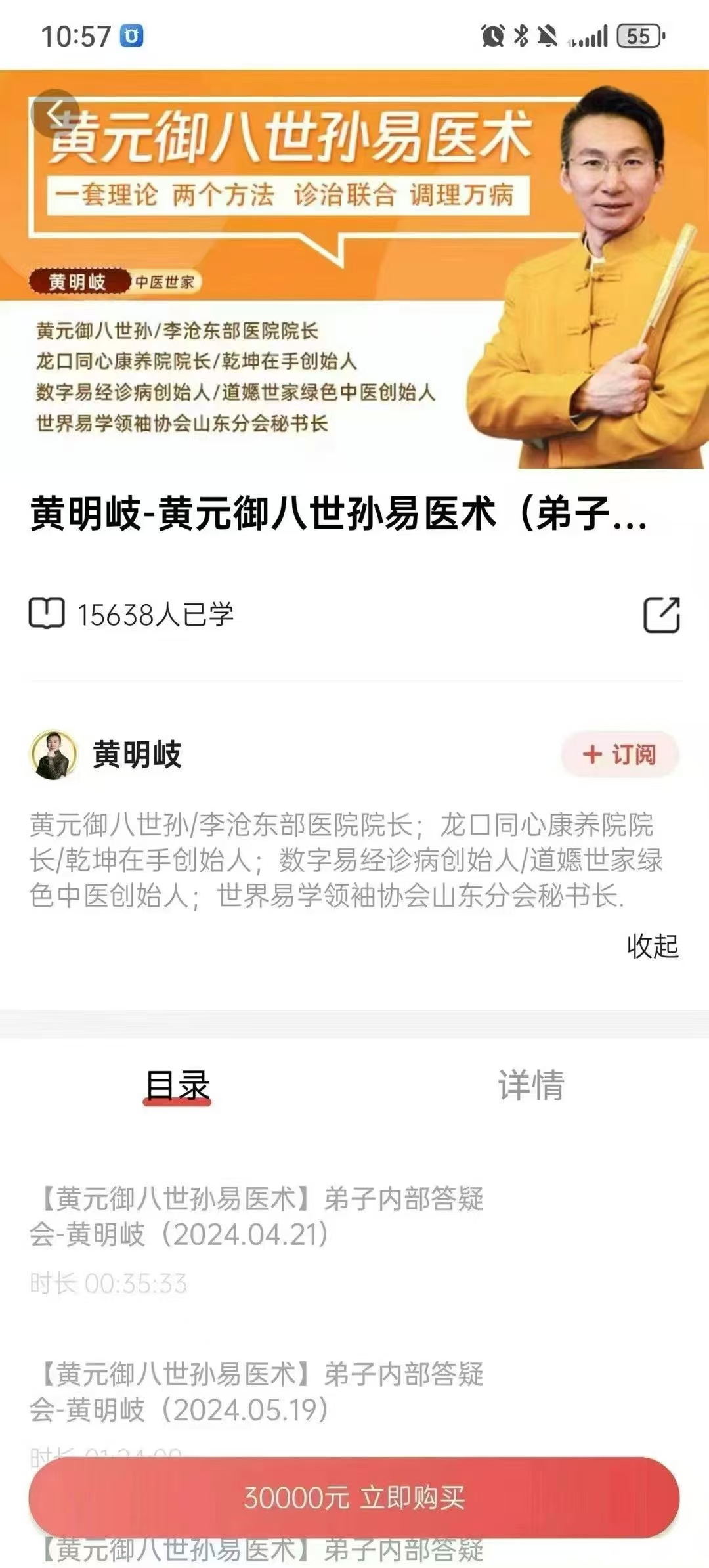Open 黄明岐's profile from his avatar
This screenshot has height=1568, width=709.
pos(54,754)
